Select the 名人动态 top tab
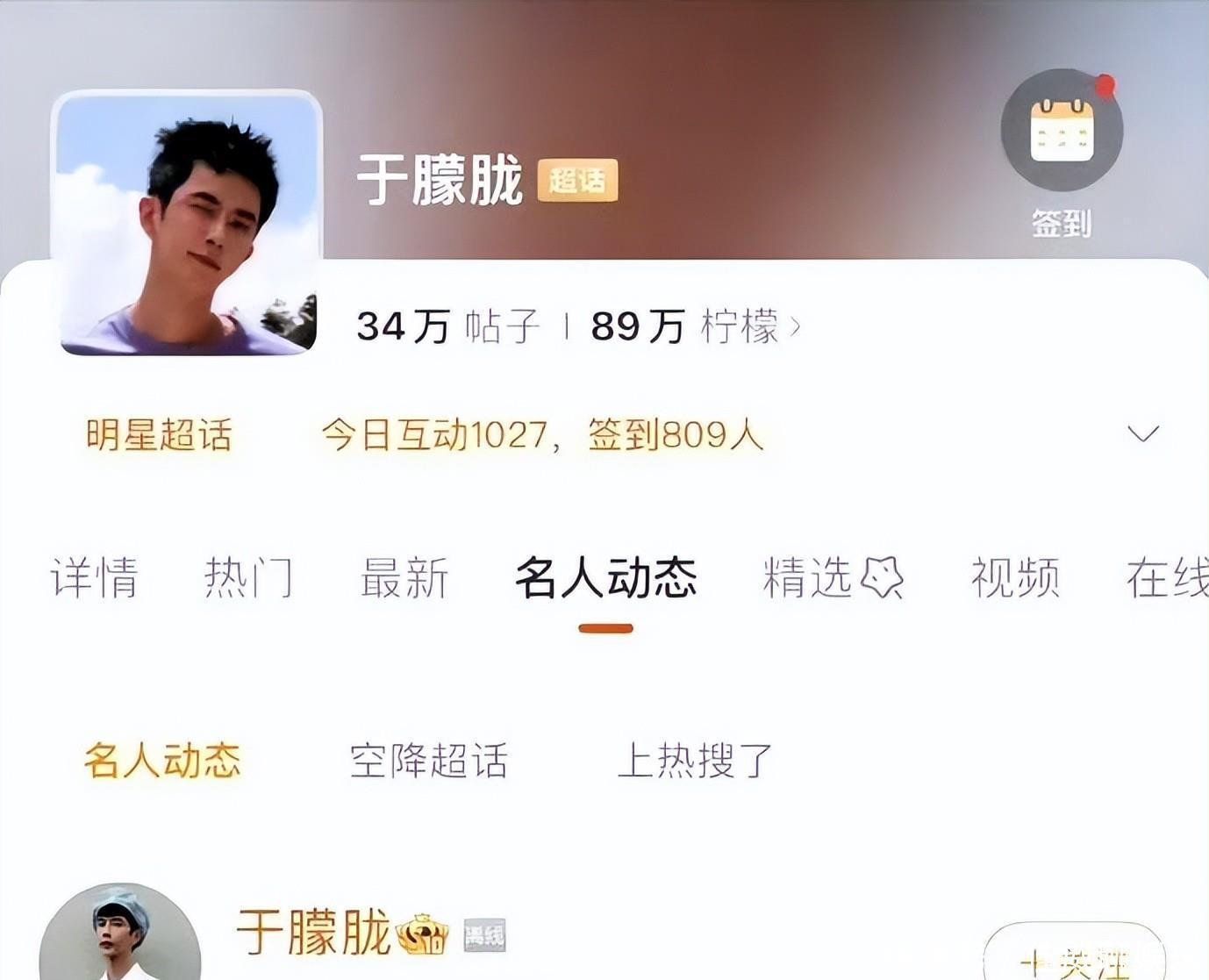 click(605, 578)
